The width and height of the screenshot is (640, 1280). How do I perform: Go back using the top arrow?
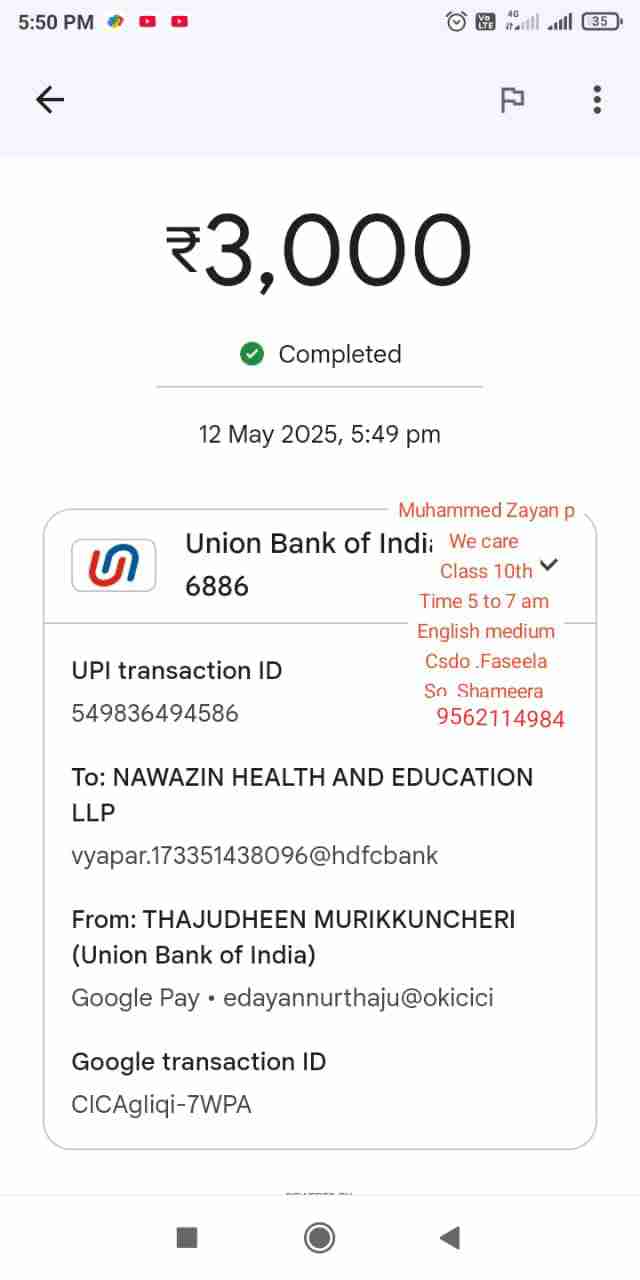(x=50, y=99)
